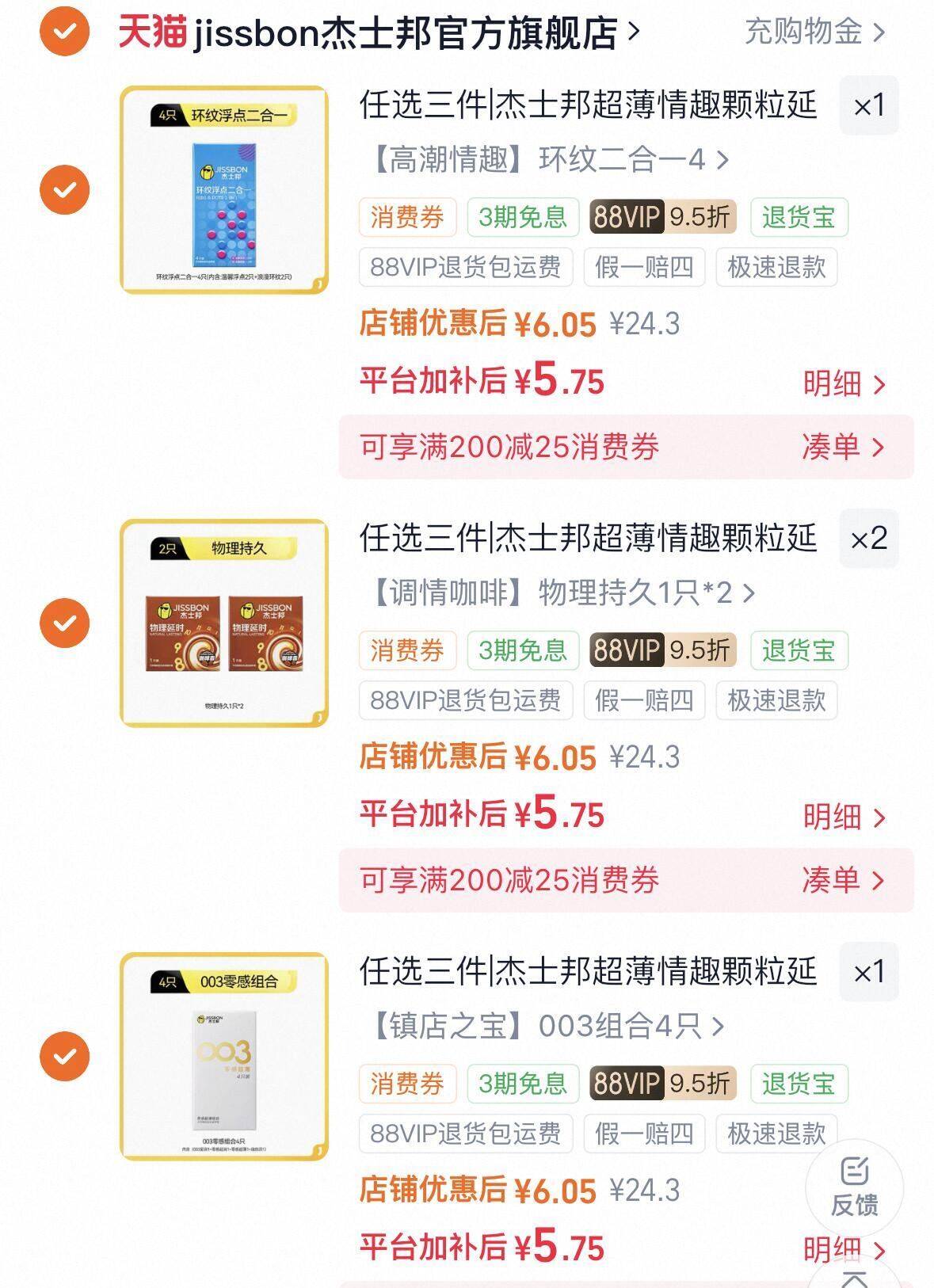The image size is (934, 1288).
Task: Open the 003零感组合 product image
Action: pyautogui.click(x=224, y=1057)
